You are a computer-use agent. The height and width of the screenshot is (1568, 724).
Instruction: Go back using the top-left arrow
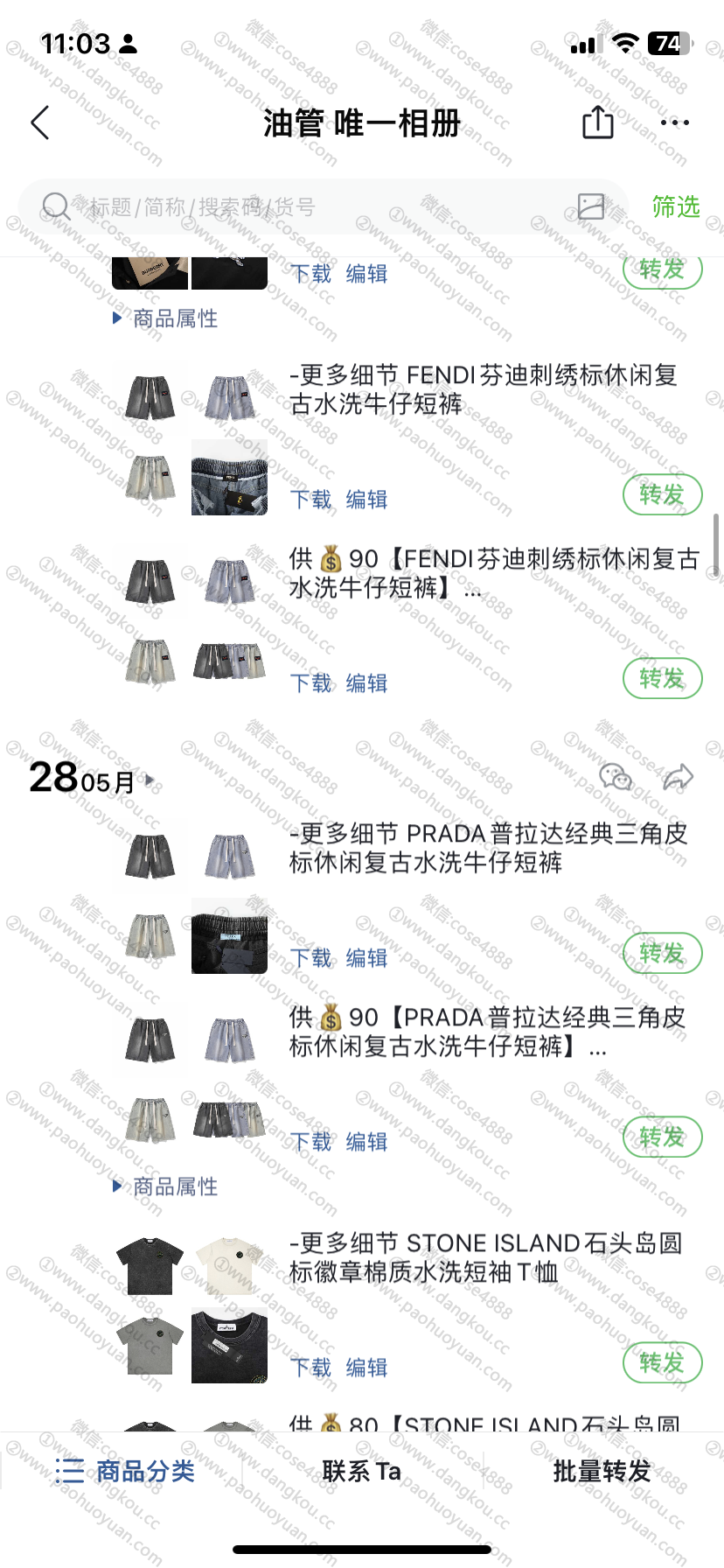click(x=40, y=123)
